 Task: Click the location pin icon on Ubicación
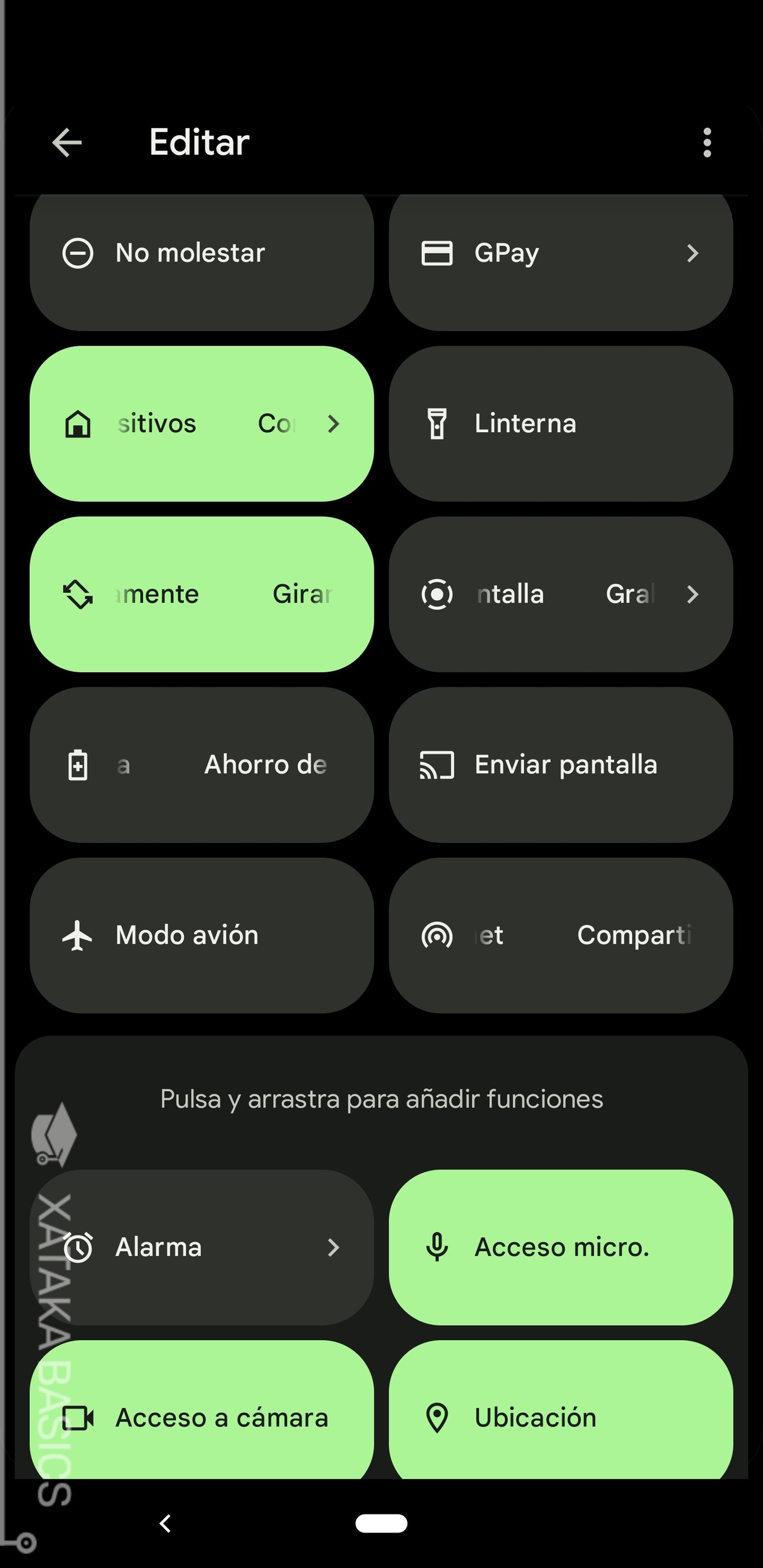437,1418
